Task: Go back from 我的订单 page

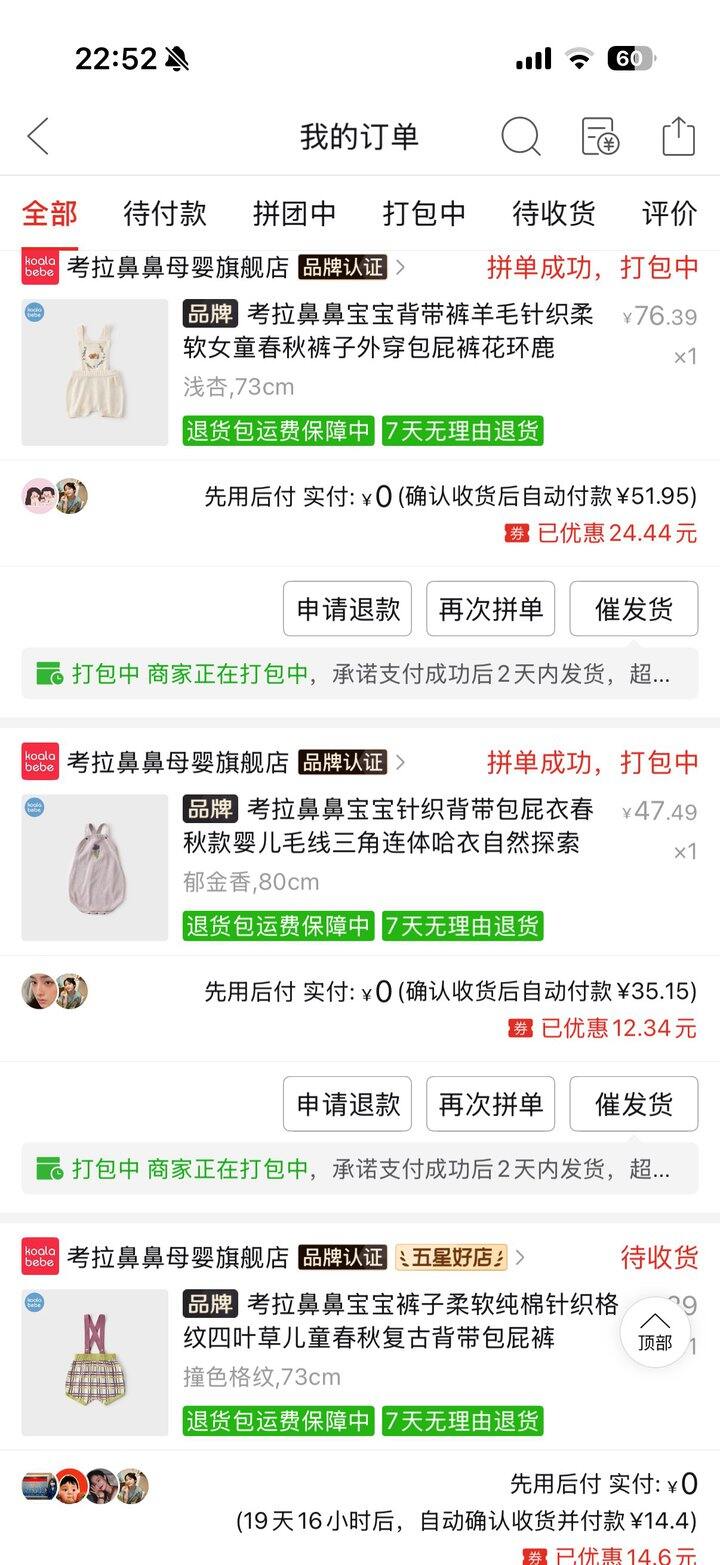Action: point(38,136)
